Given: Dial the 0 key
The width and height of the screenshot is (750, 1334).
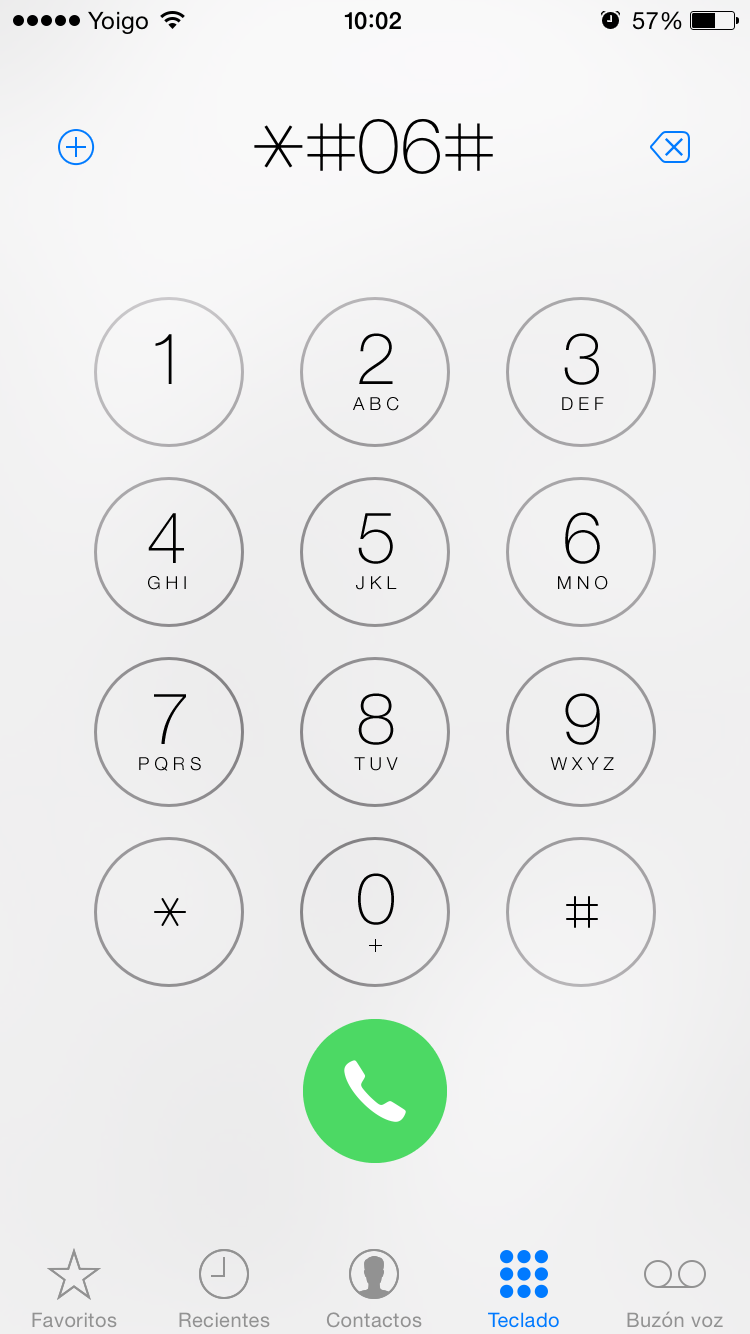Looking at the screenshot, I should 375,912.
